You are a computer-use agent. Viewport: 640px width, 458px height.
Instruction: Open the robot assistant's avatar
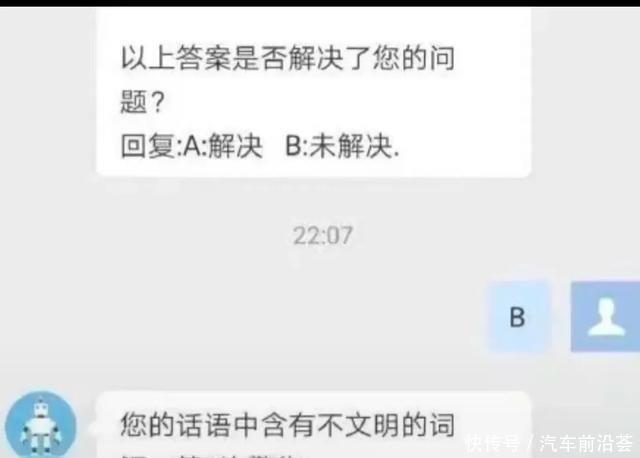pos(41,423)
